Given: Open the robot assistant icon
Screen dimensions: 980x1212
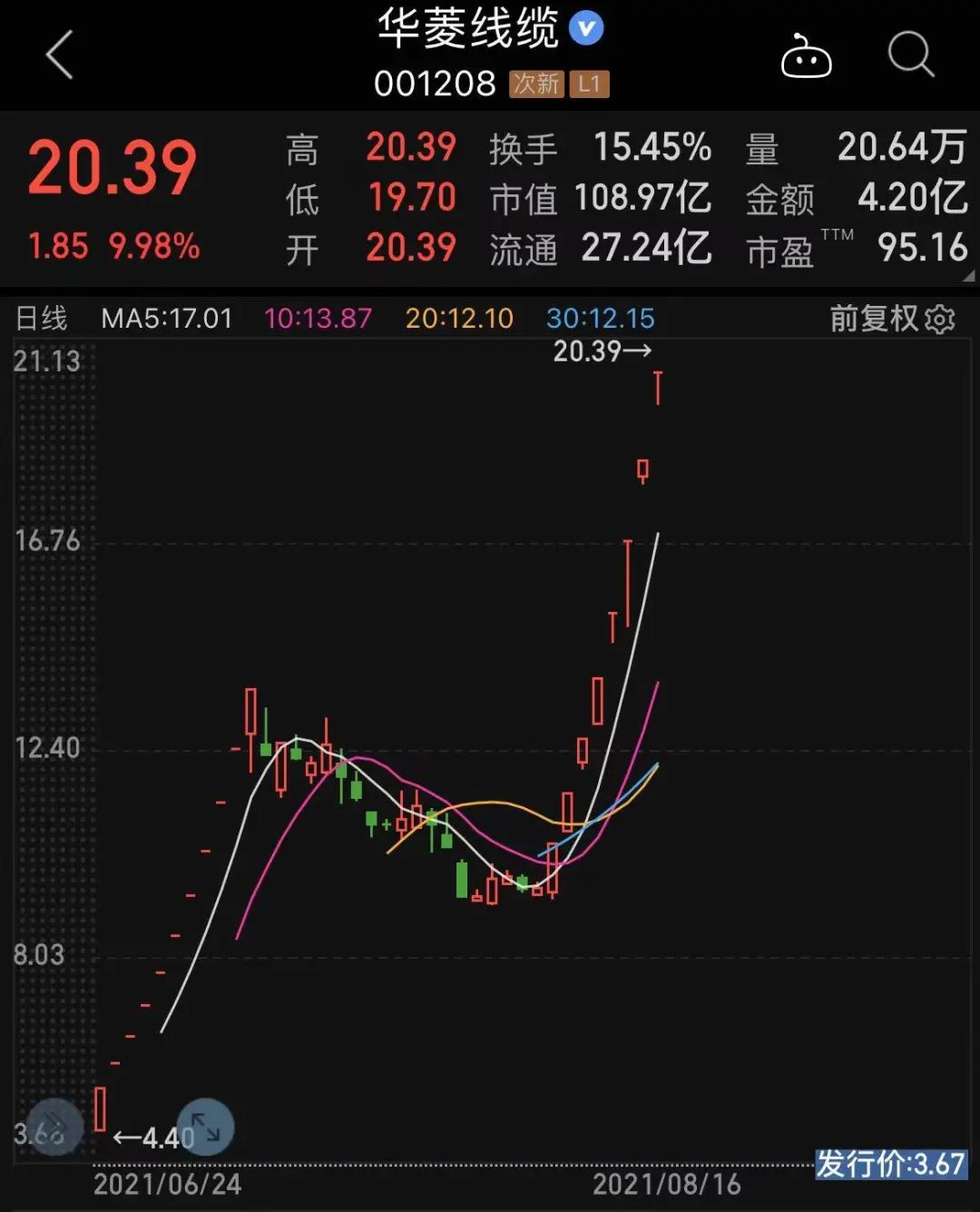Looking at the screenshot, I should click(806, 56).
